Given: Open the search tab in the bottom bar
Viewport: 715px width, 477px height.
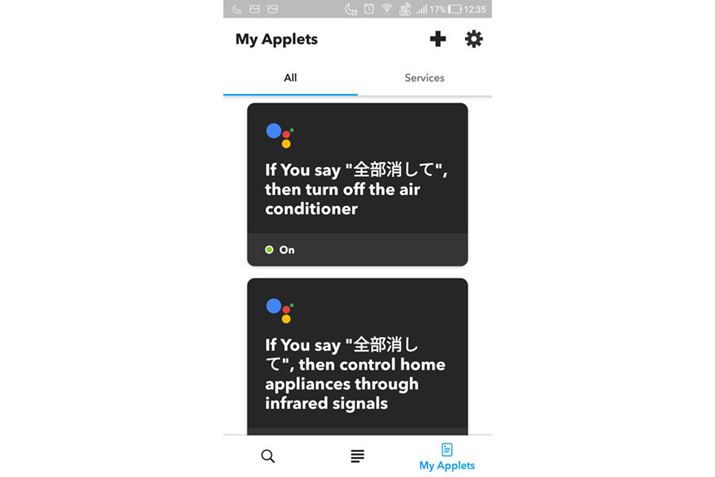Looking at the screenshot, I should pyautogui.click(x=267, y=456).
